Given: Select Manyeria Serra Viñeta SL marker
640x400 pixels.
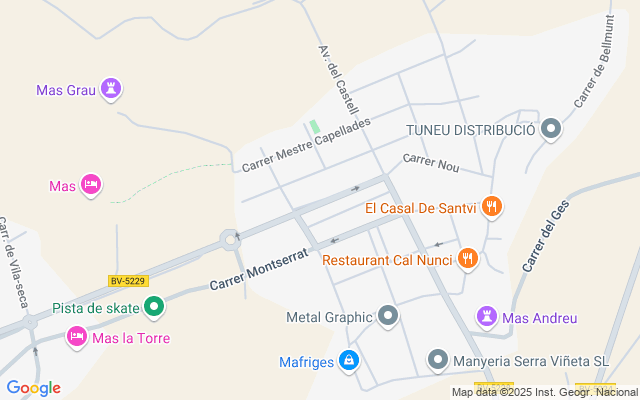Looking at the screenshot, I should point(438,360).
